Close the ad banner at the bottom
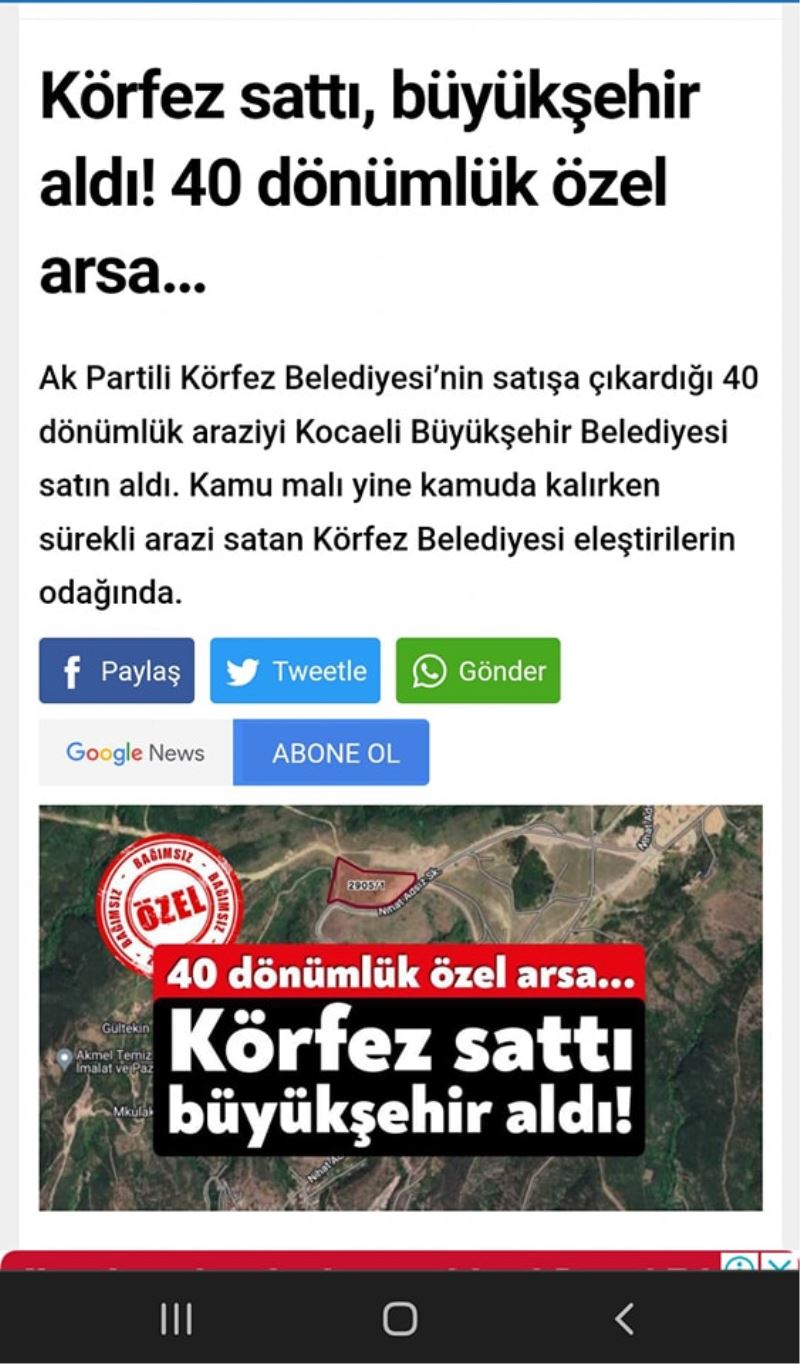Screen dimensions: 800x1364 point(779,1263)
